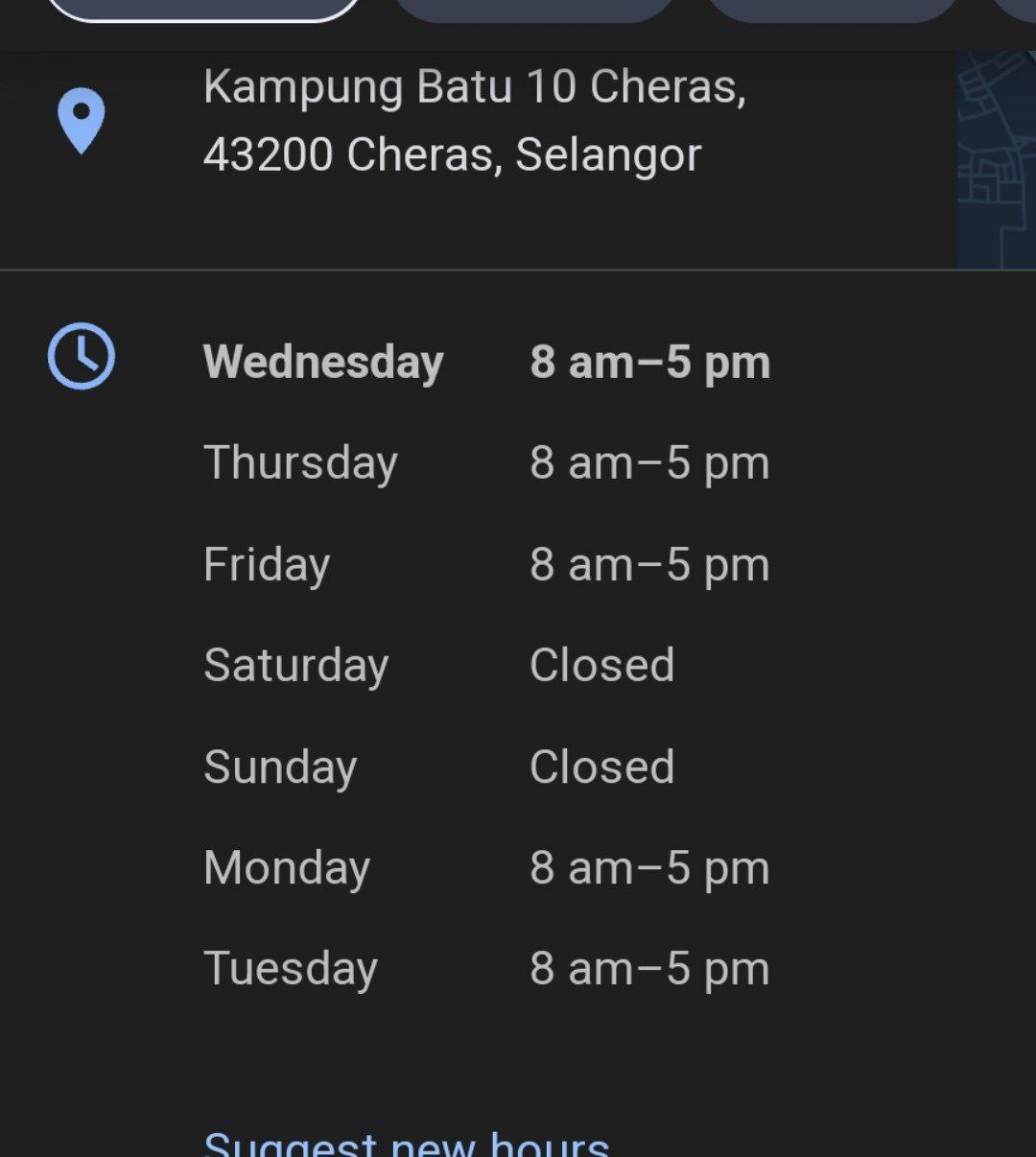Collapse the opening hours list
Viewport: 1036px width, 1157px height.
[x=485, y=363]
